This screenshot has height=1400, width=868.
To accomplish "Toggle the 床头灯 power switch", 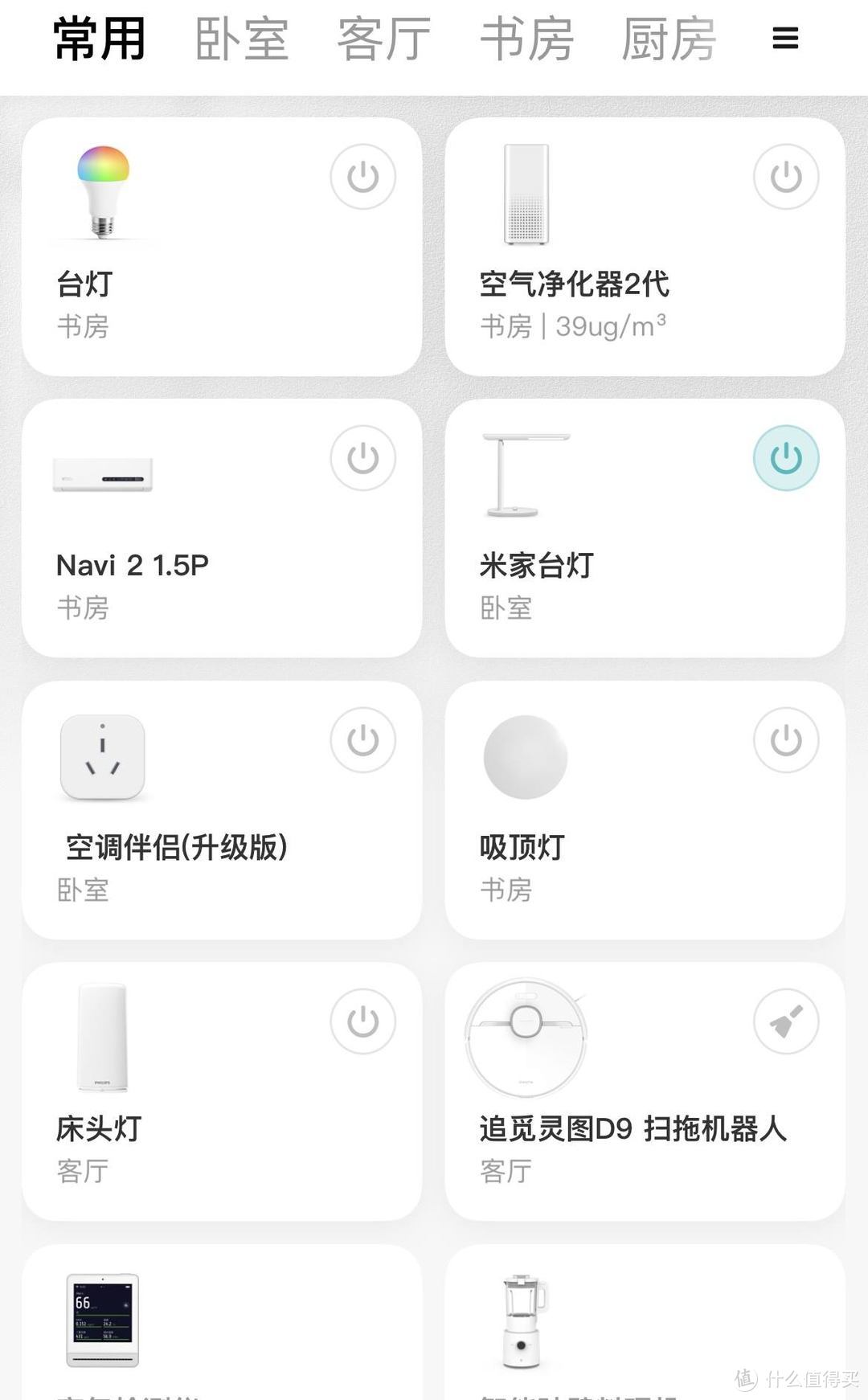I will tap(362, 1021).
